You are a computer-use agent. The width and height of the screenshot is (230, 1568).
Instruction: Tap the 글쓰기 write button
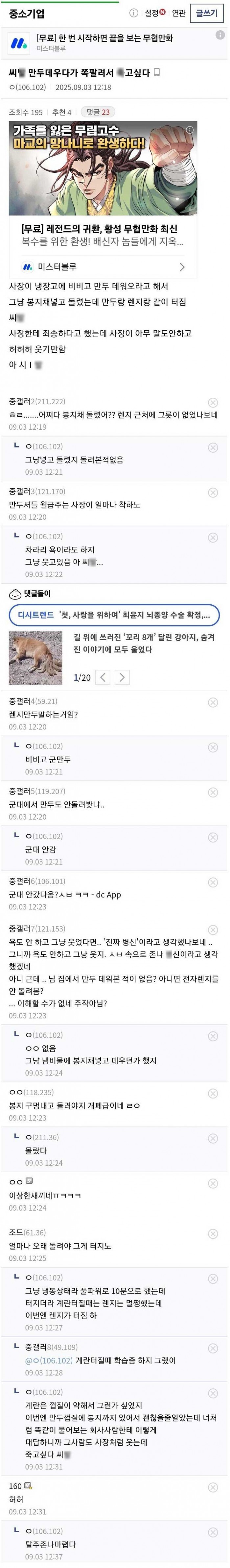click(206, 13)
